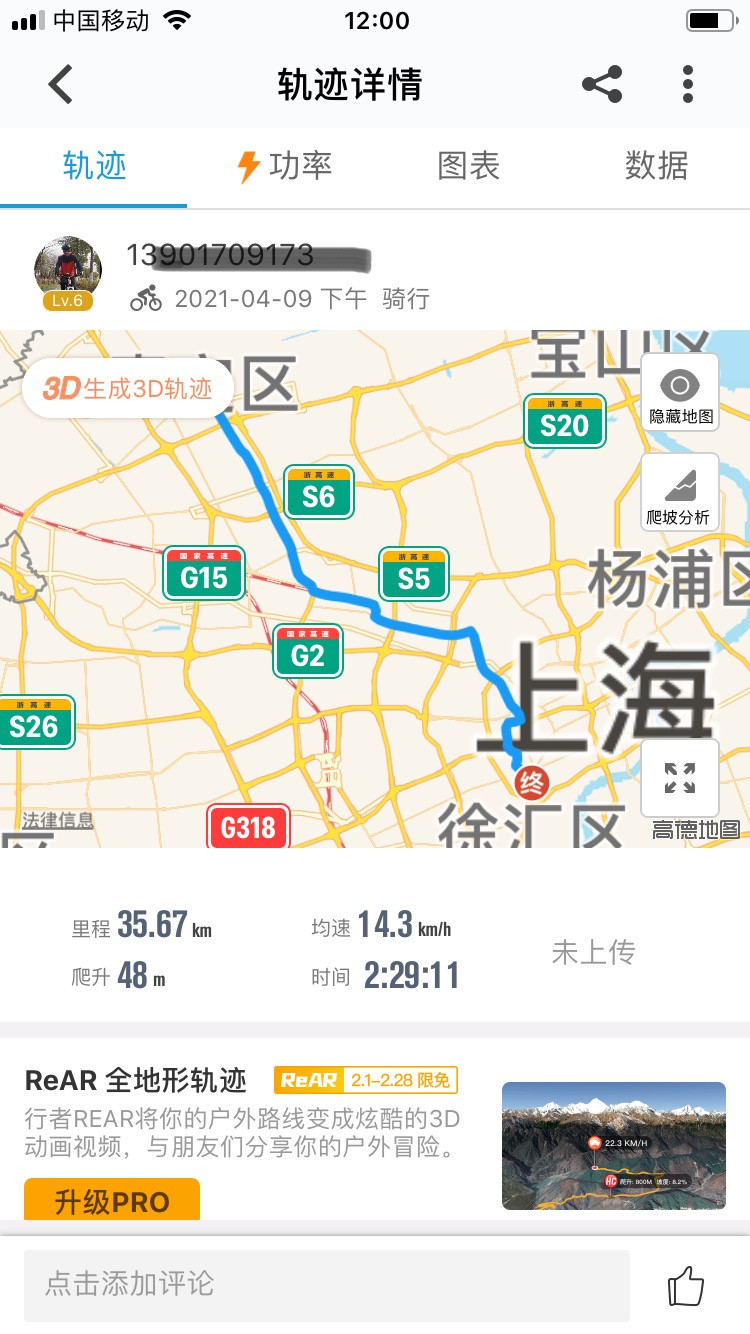Open the rider's profile avatar
750x1334 pixels.
[67, 272]
